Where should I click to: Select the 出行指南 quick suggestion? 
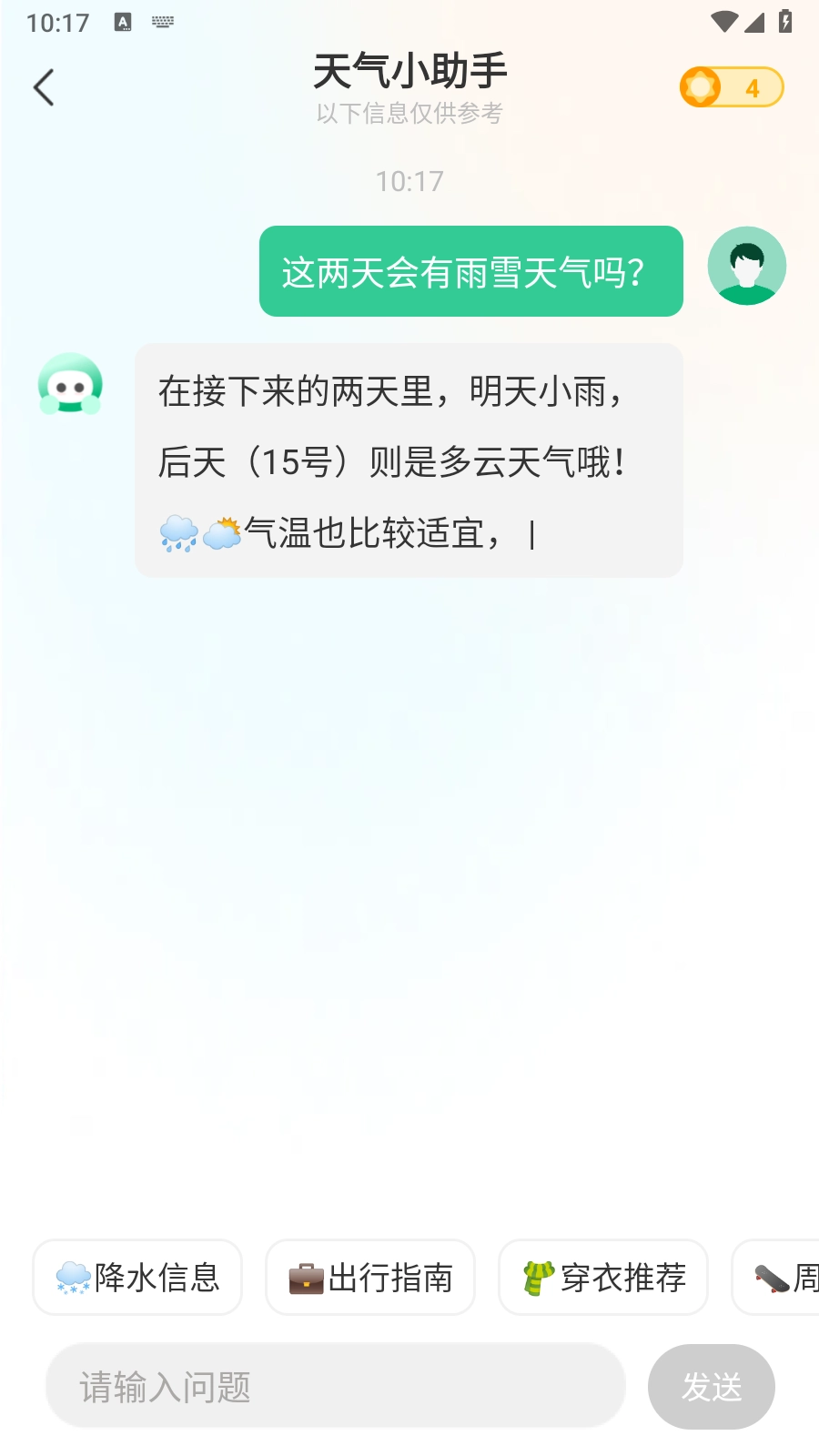point(369,1278)
